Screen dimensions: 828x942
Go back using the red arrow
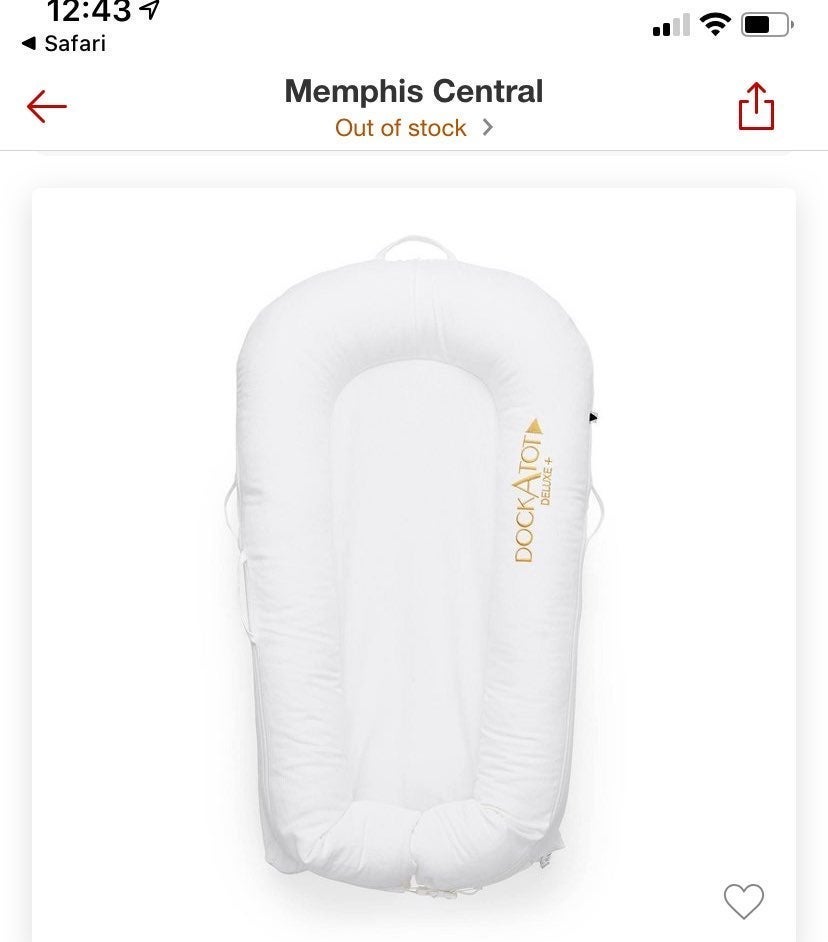coord(46,106)
